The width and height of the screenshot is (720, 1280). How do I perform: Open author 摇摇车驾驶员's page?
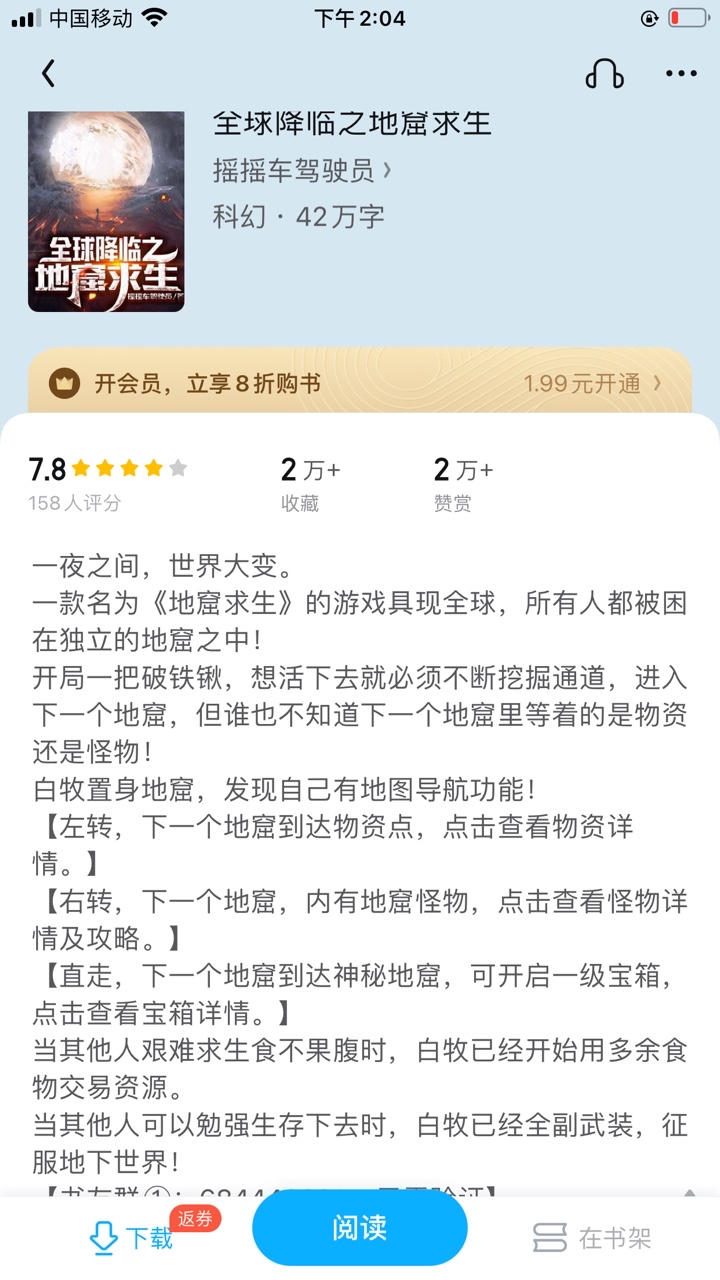301,170
